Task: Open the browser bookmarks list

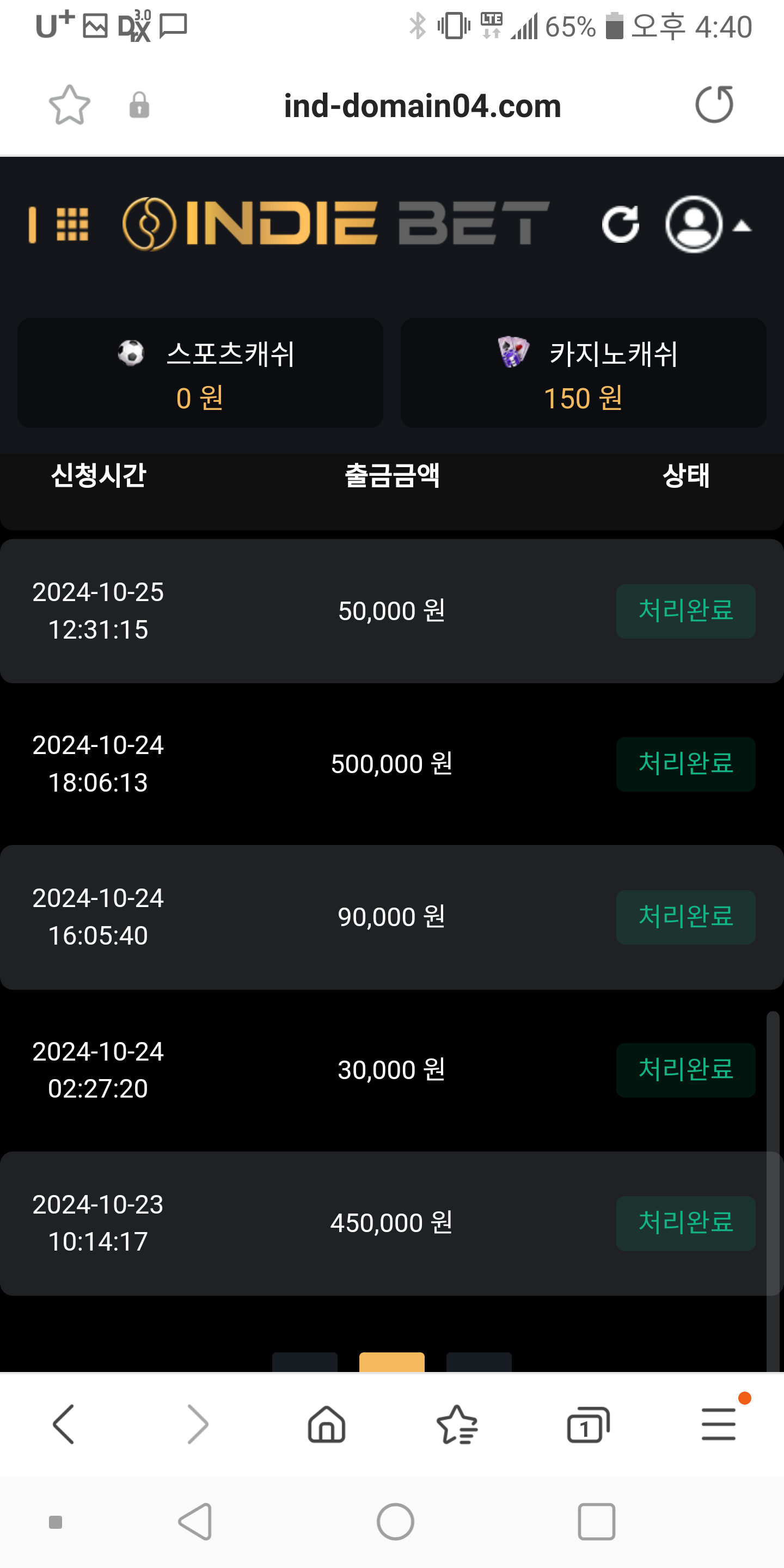Action: point(457,1424)
